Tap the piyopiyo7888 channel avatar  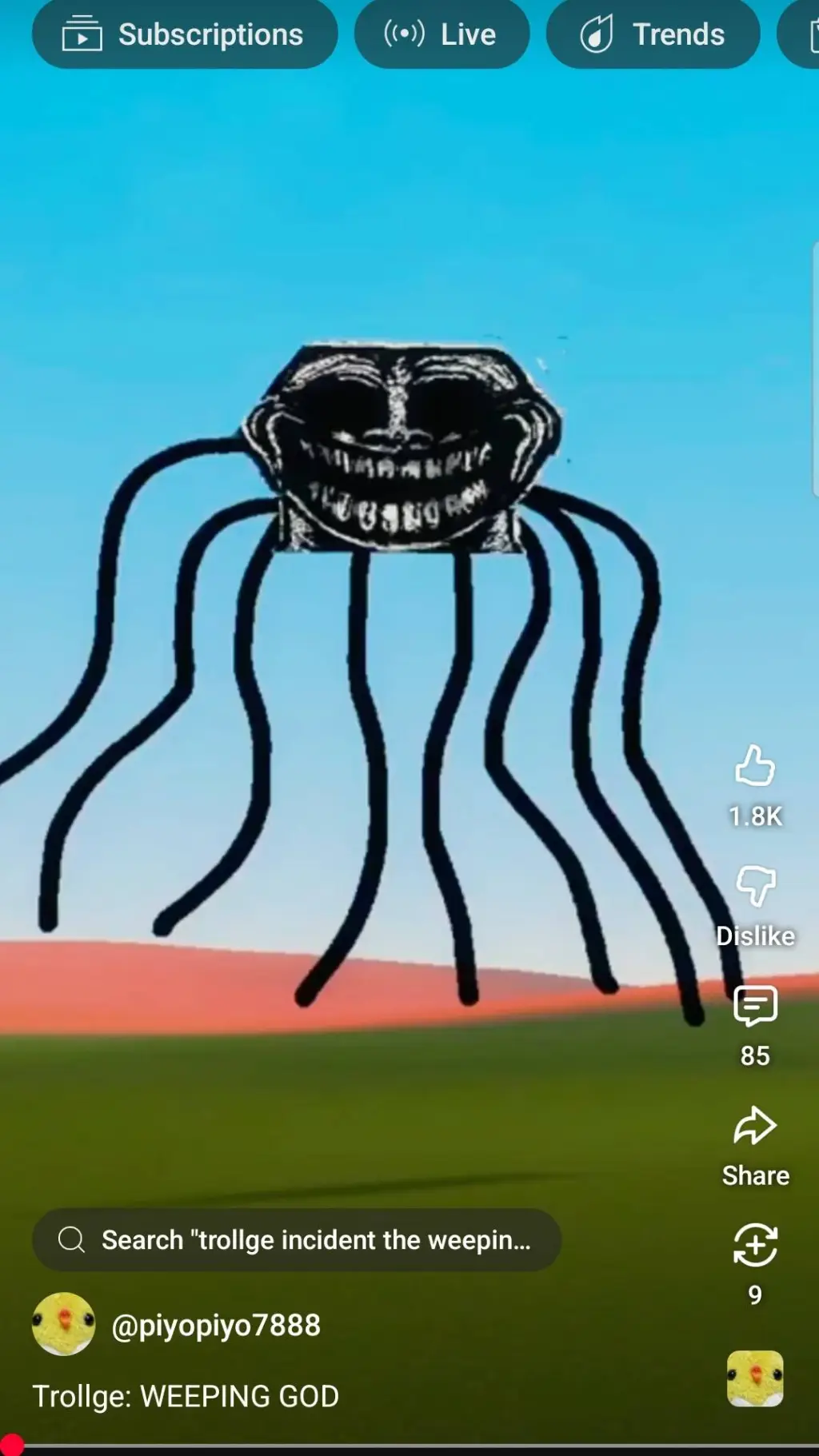(63, 1324)
